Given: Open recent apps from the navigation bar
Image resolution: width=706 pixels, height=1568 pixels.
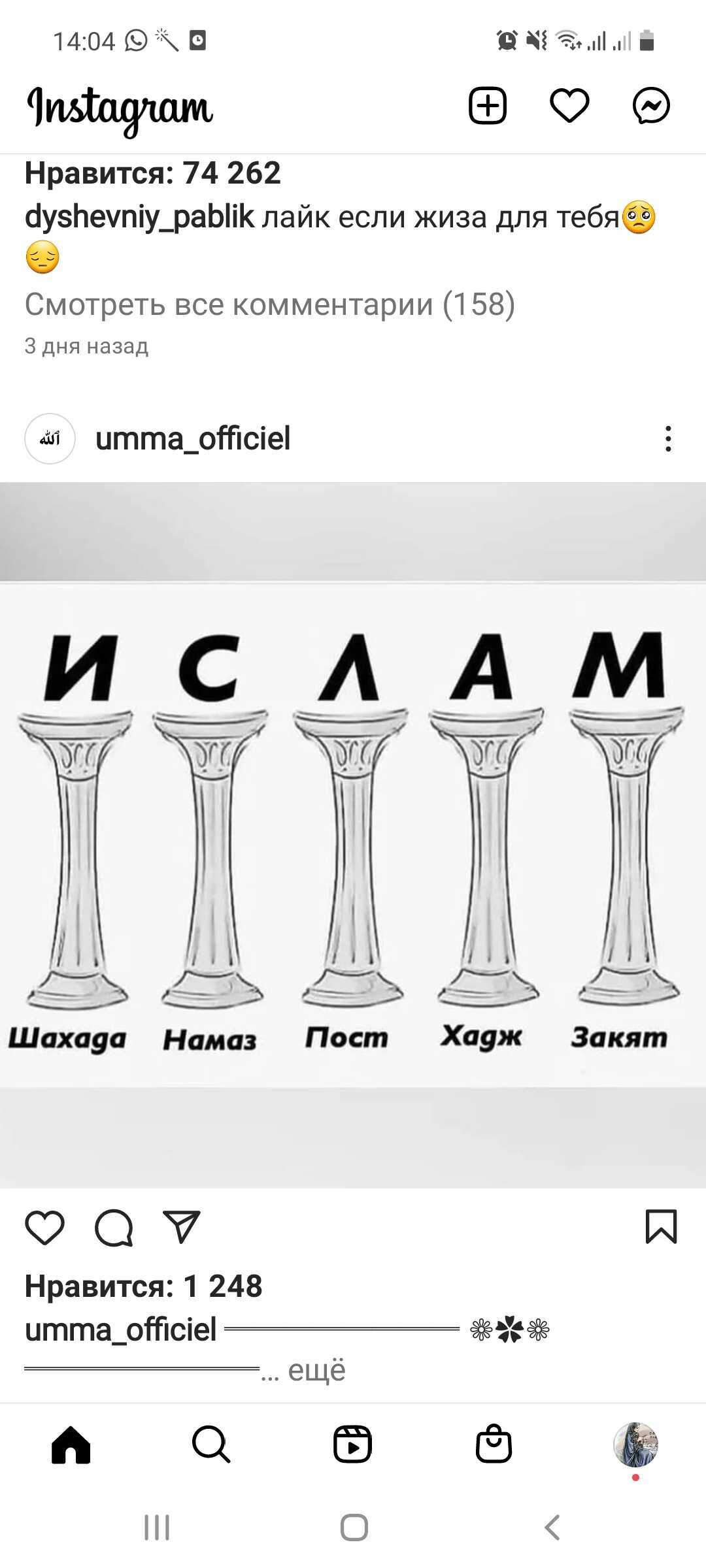Looking at the screenshot, I should [x=157, y=1527].
